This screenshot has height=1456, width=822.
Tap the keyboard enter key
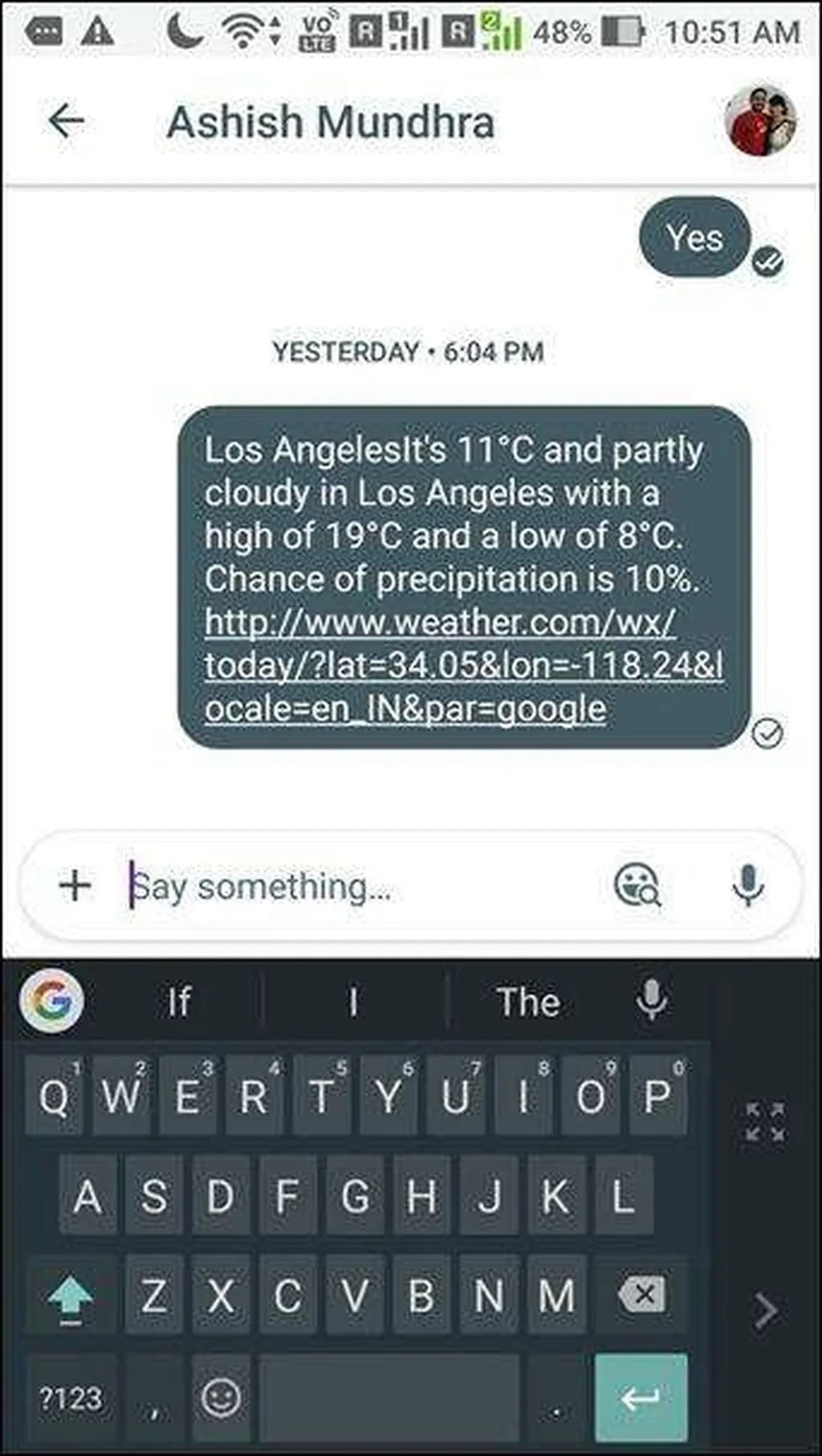(x=641, y=1398)
